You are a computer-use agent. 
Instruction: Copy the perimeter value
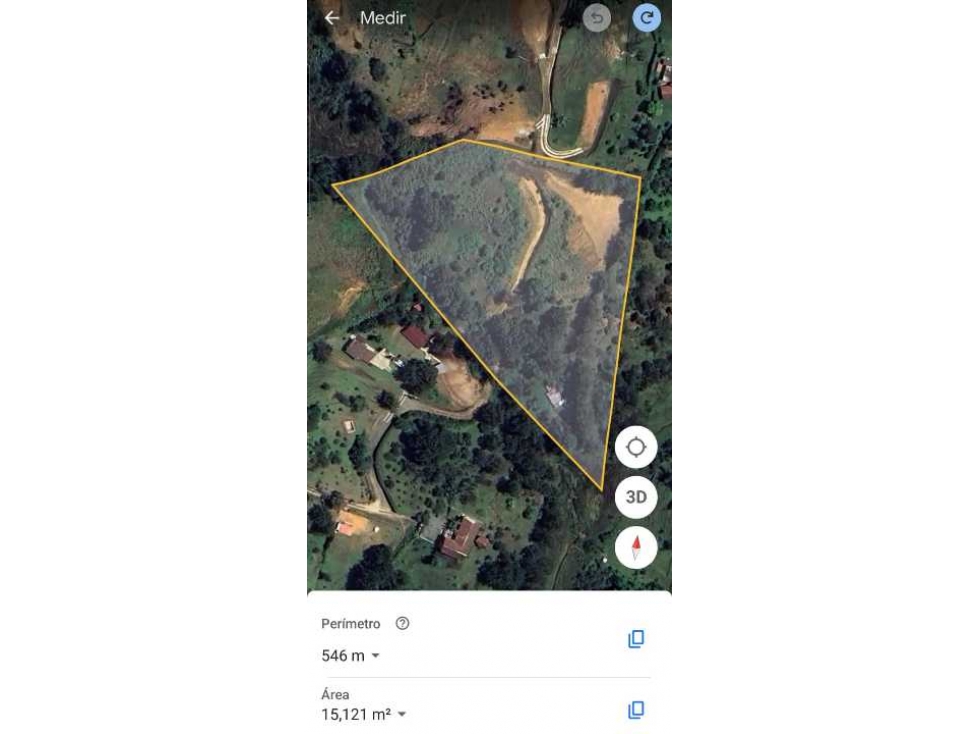[x=636, y=639]
